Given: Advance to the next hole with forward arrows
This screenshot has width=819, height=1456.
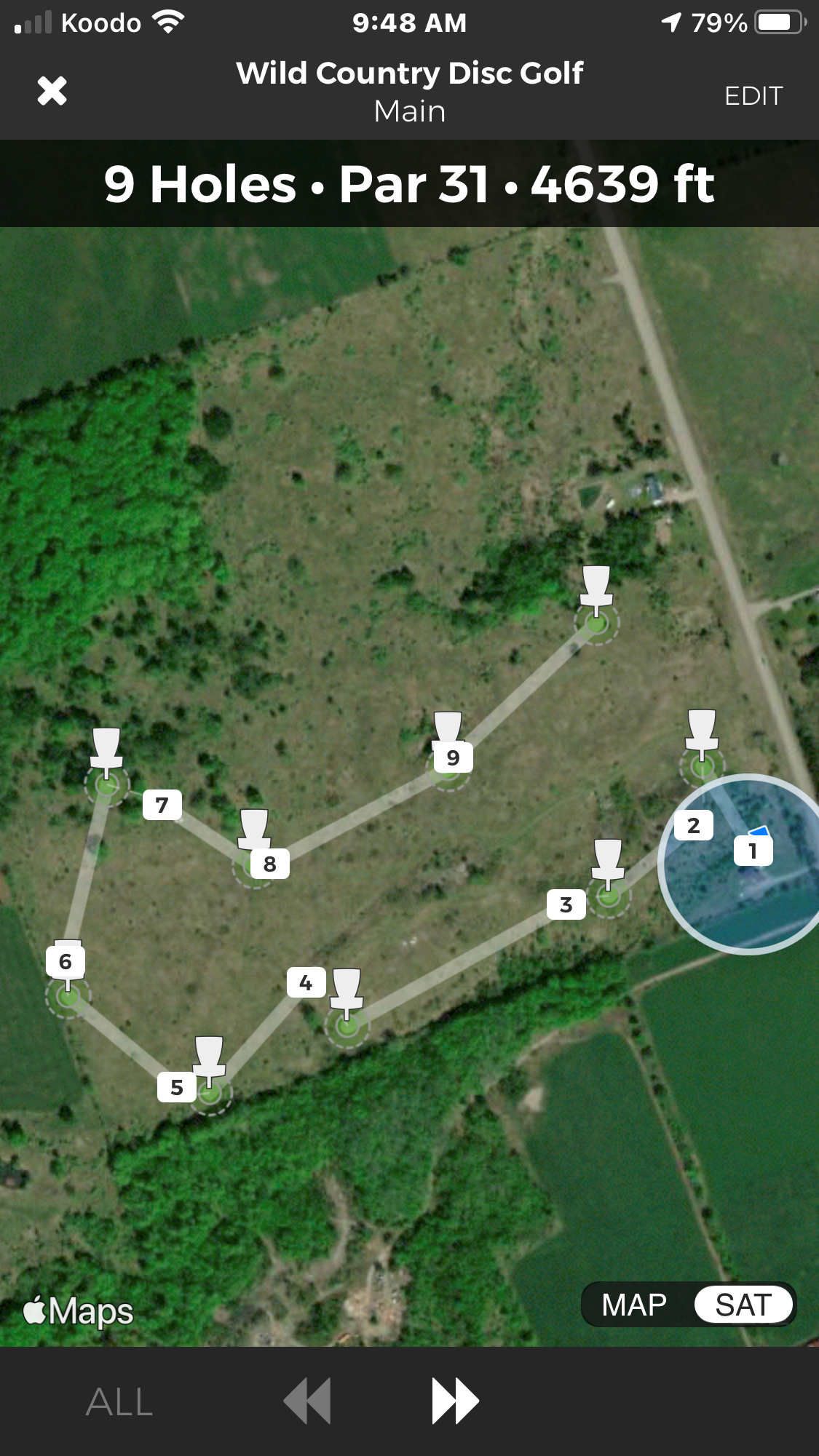Looking at the screenshot, I should coord(456,1401).
